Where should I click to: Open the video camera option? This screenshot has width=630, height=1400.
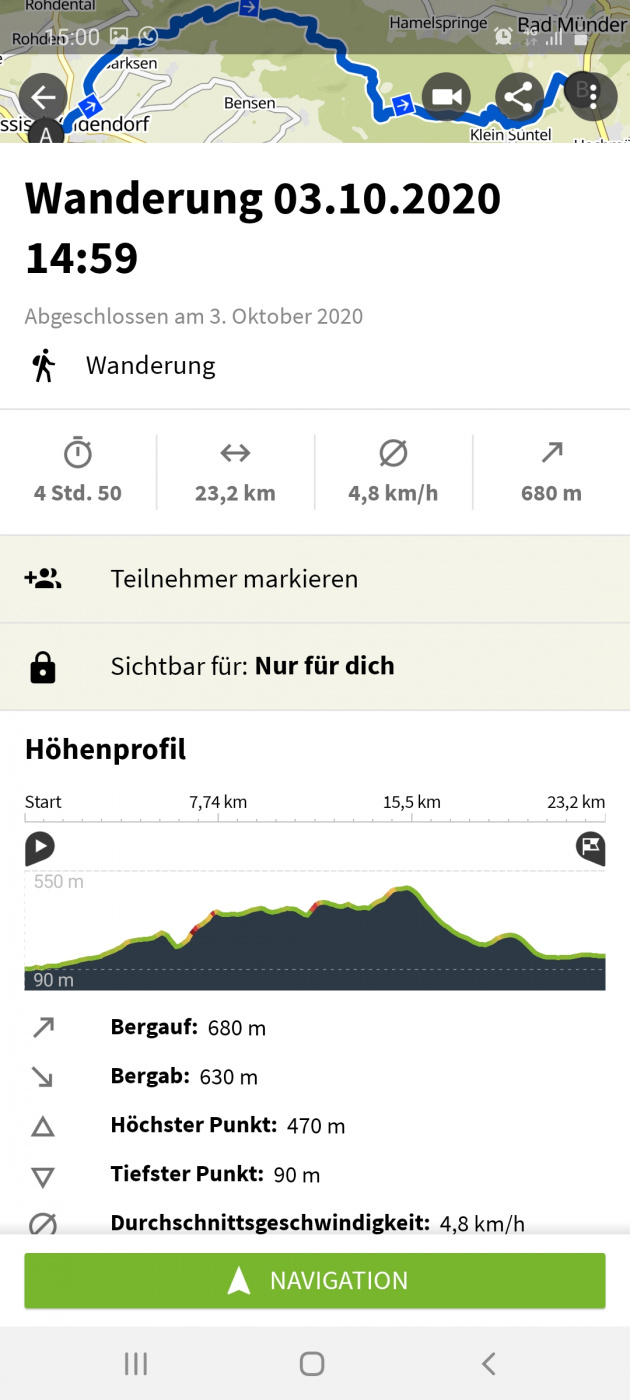point(446,97)
